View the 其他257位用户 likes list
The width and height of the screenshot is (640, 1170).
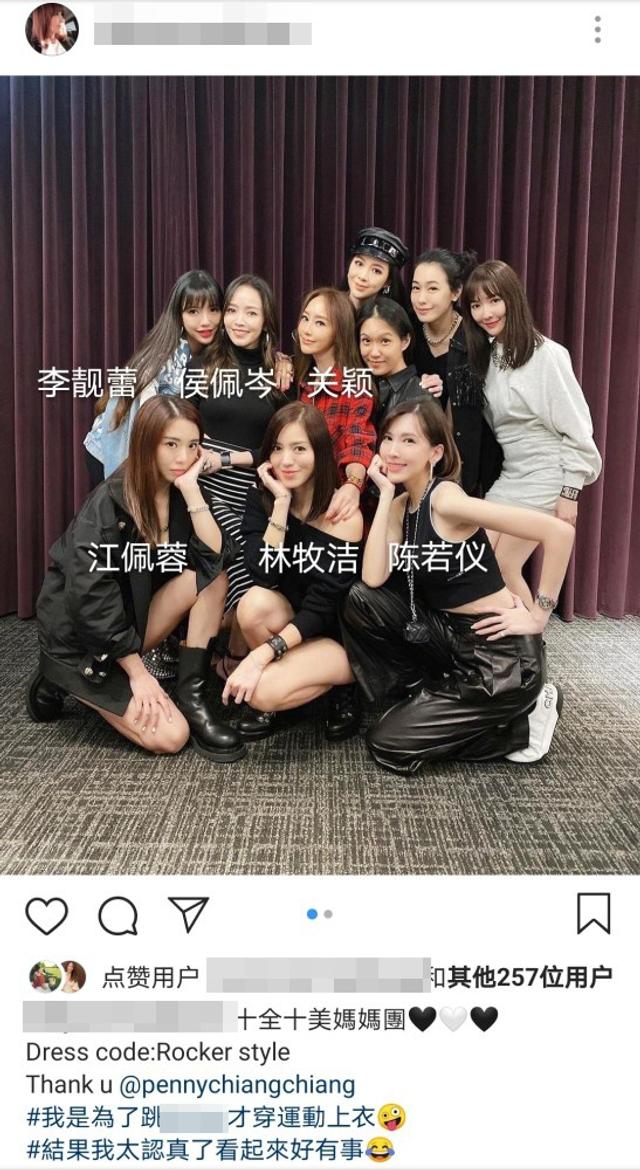(x=529, y=975)
